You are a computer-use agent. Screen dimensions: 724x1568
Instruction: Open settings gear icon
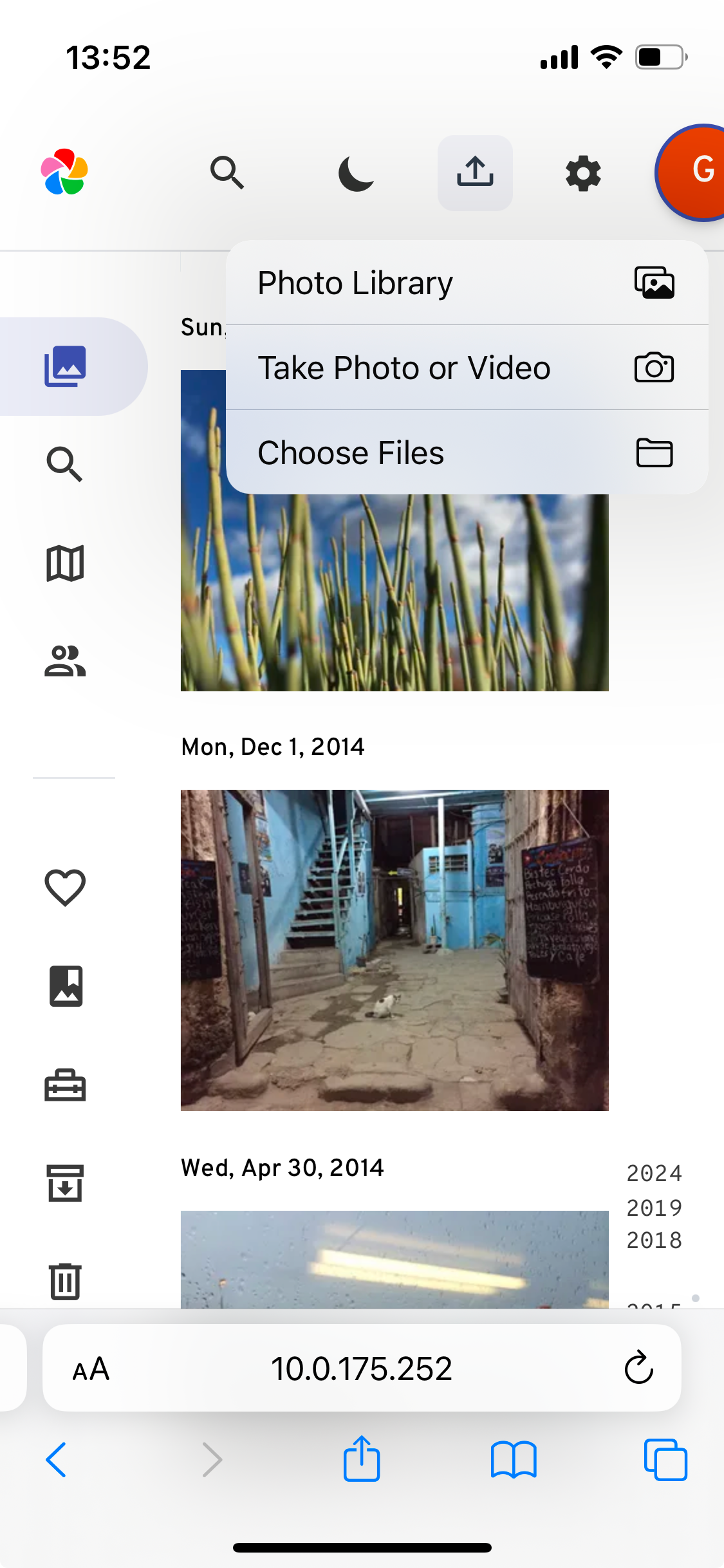pyautogui.click(x=583, y=173)
